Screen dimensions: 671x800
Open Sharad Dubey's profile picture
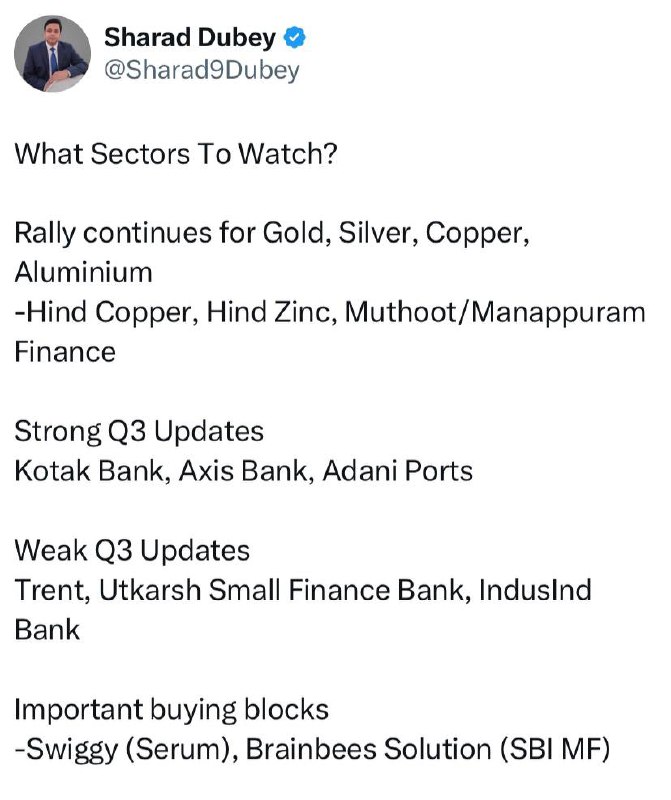tap(52, 53)
